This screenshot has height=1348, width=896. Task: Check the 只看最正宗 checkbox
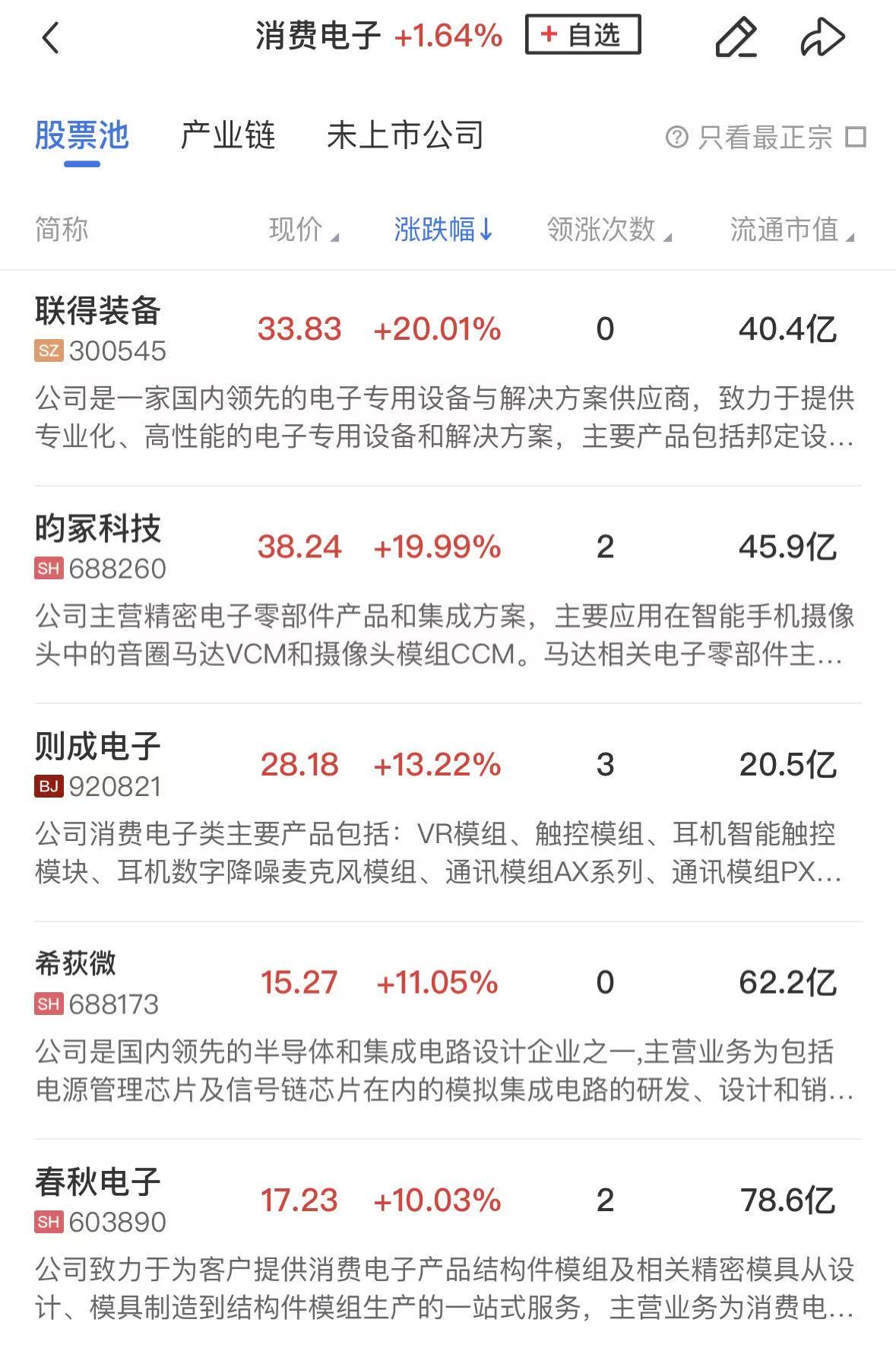coord(856,138)
